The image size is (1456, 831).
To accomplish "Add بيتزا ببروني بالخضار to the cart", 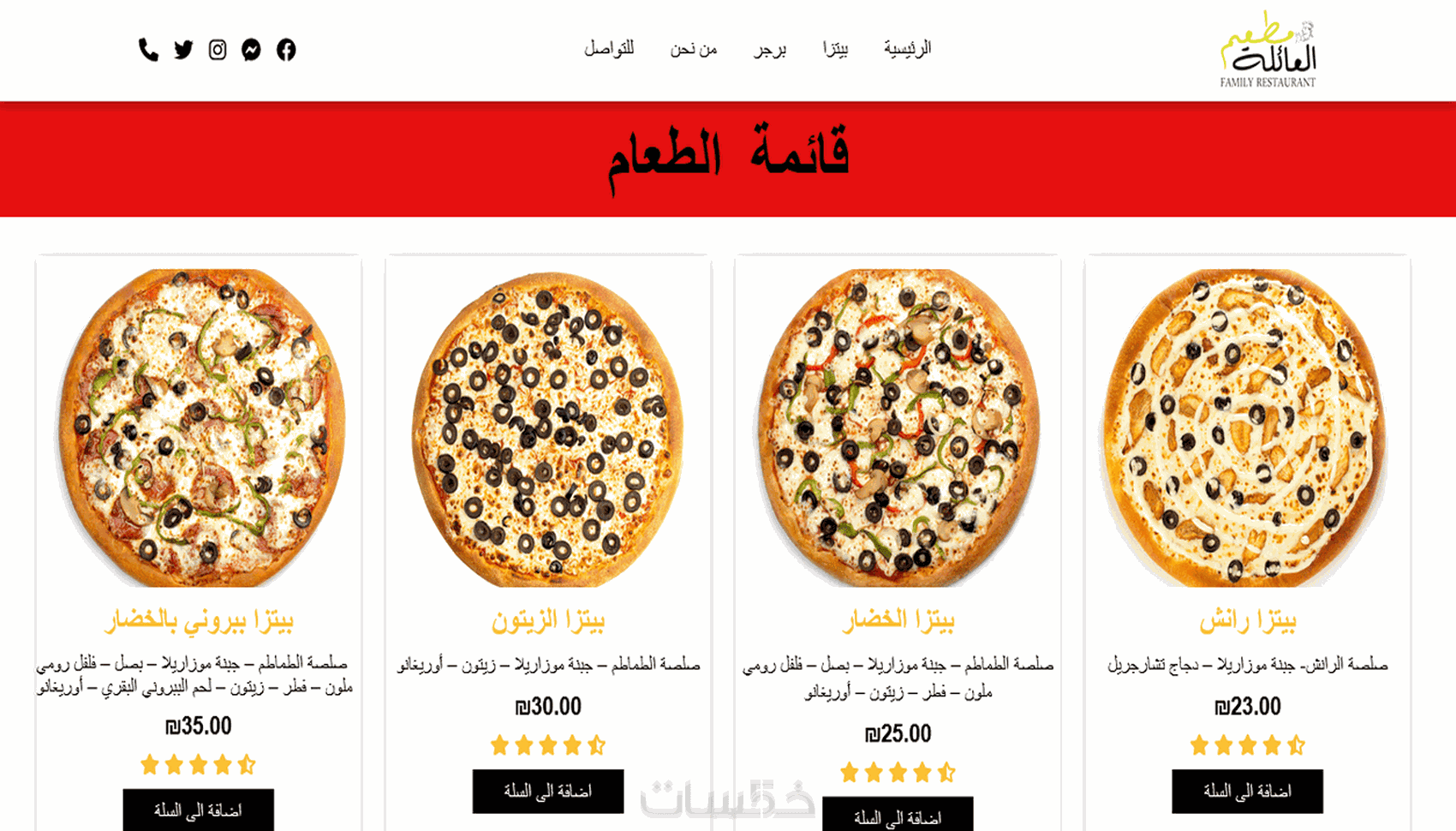I will (x=198, y=810).
